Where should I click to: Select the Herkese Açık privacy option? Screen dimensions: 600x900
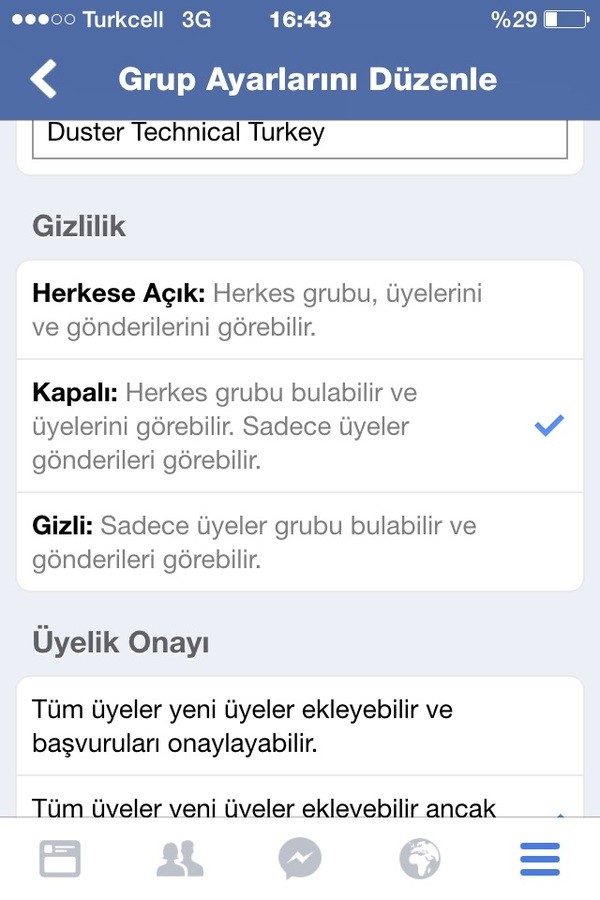(300, 310)
